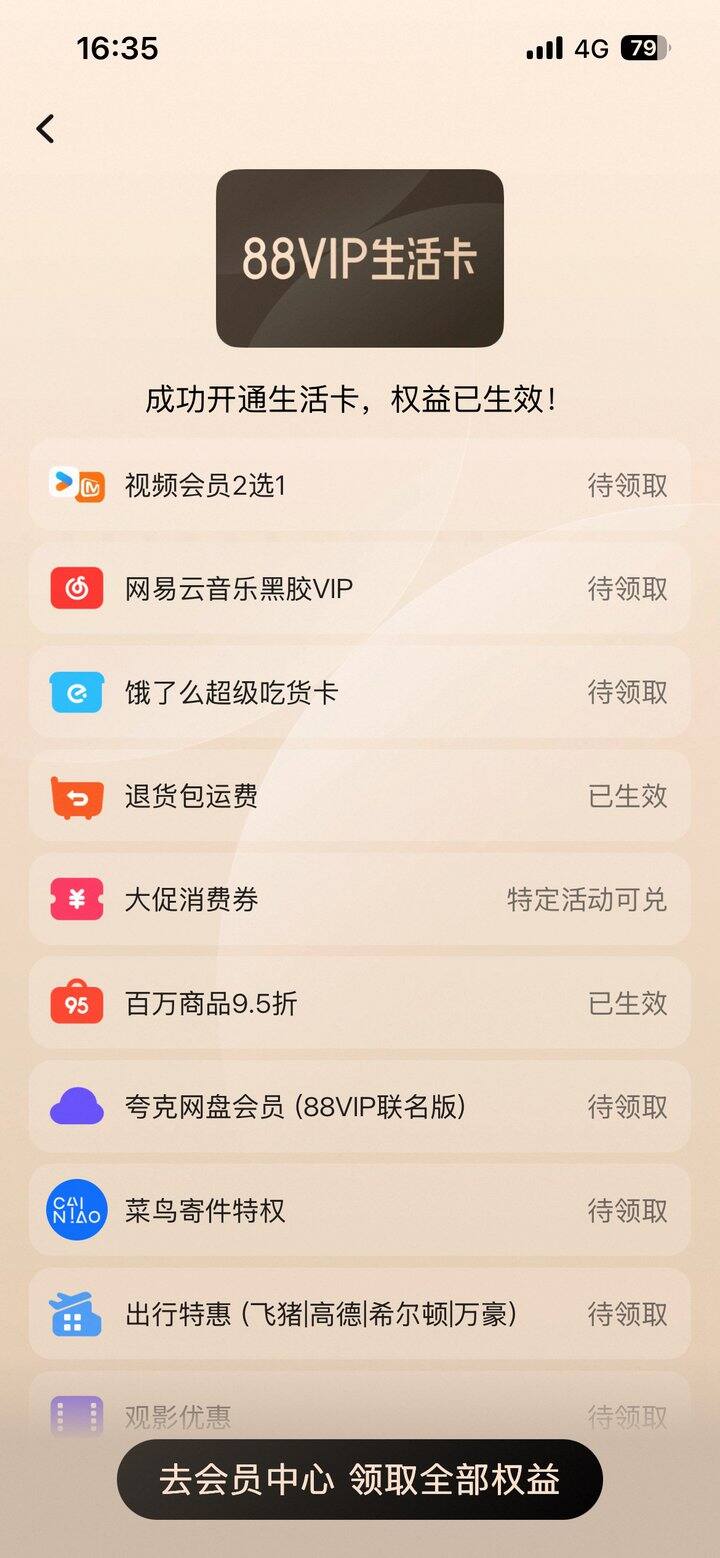Viewport: 720px width, 1558px height.
Task: Tap the pink 大促消费券 ticket icon
Action: tap(75, 900)
